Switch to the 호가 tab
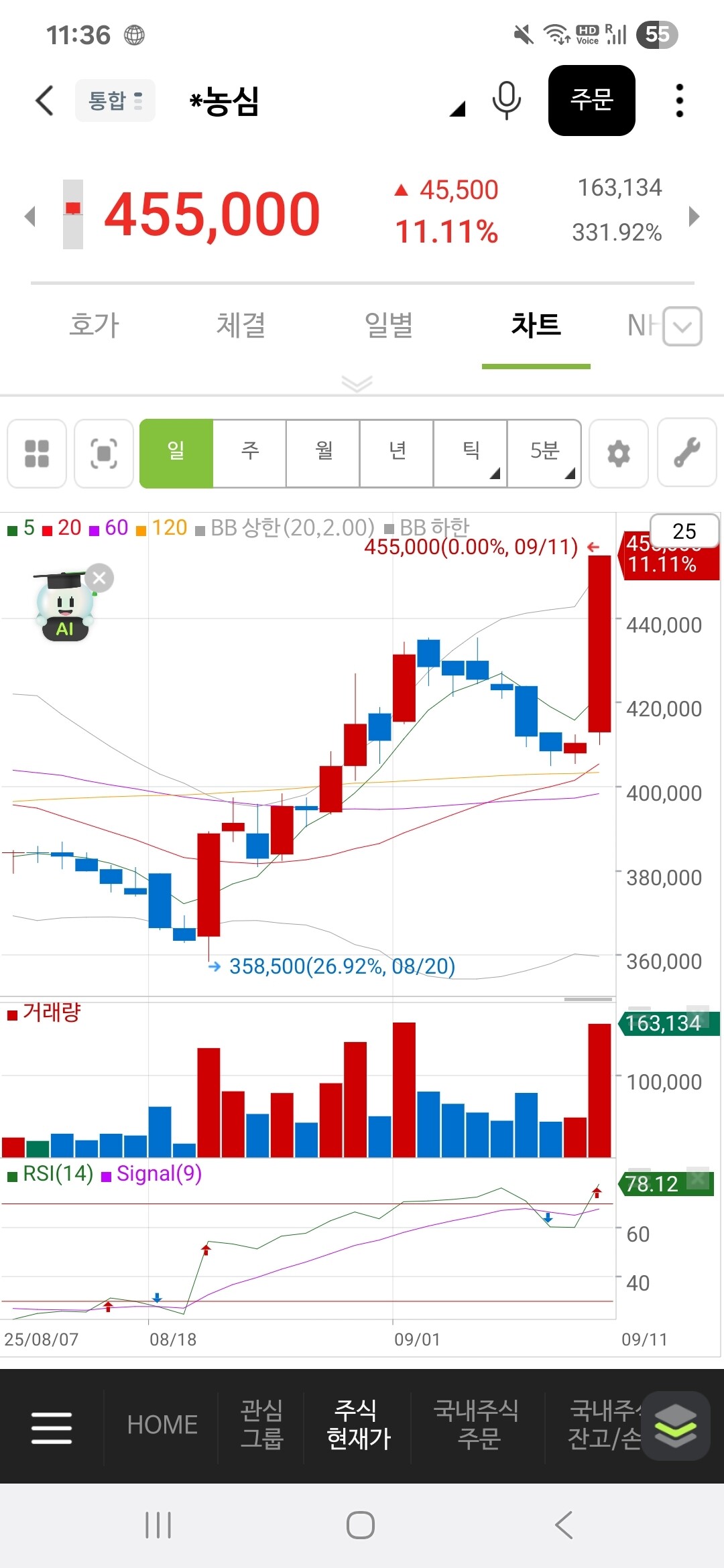 (x=94, y=325)
